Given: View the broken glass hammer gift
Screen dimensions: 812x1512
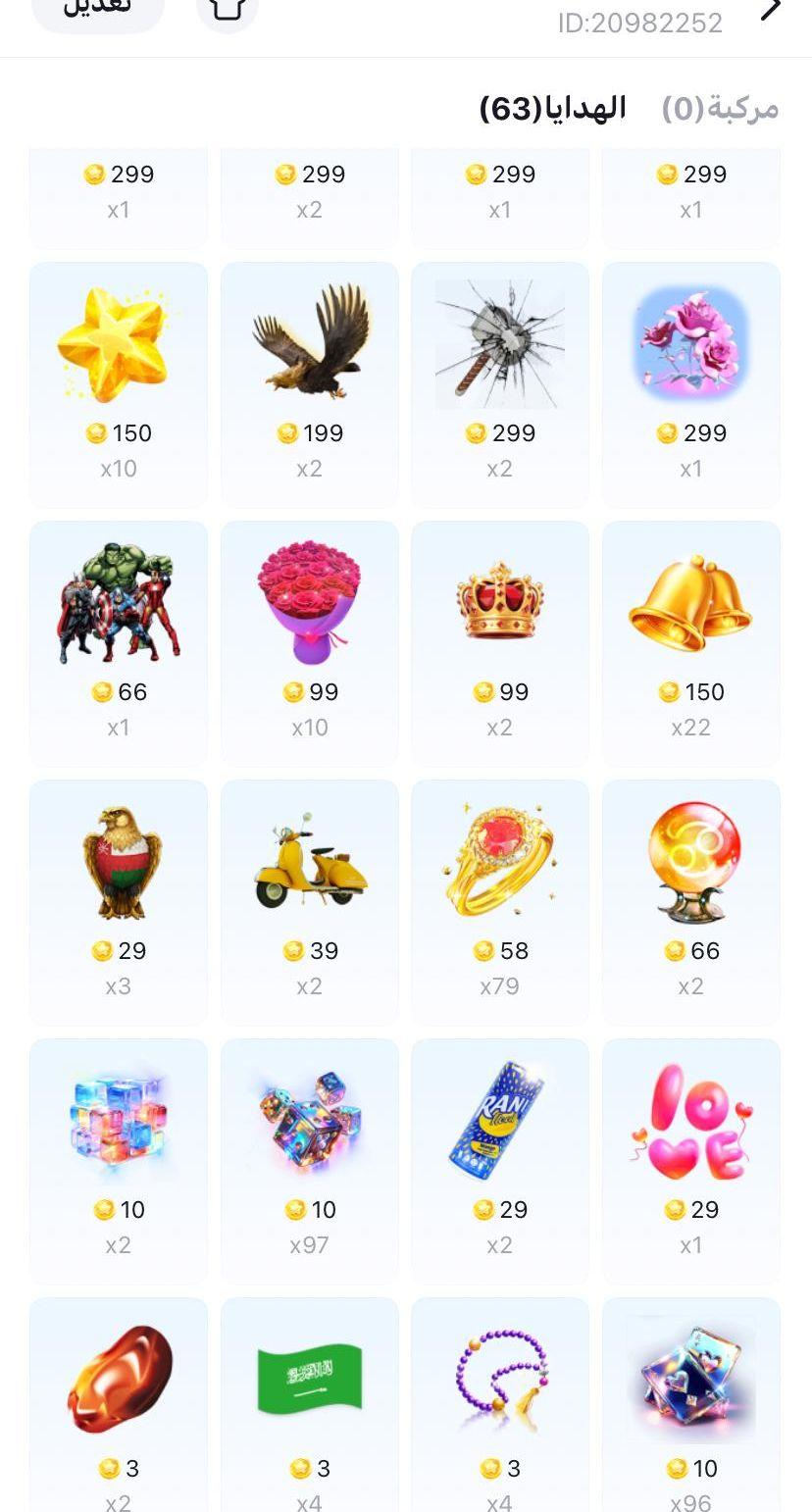Looking at the screenshot, I should [500, 384].
